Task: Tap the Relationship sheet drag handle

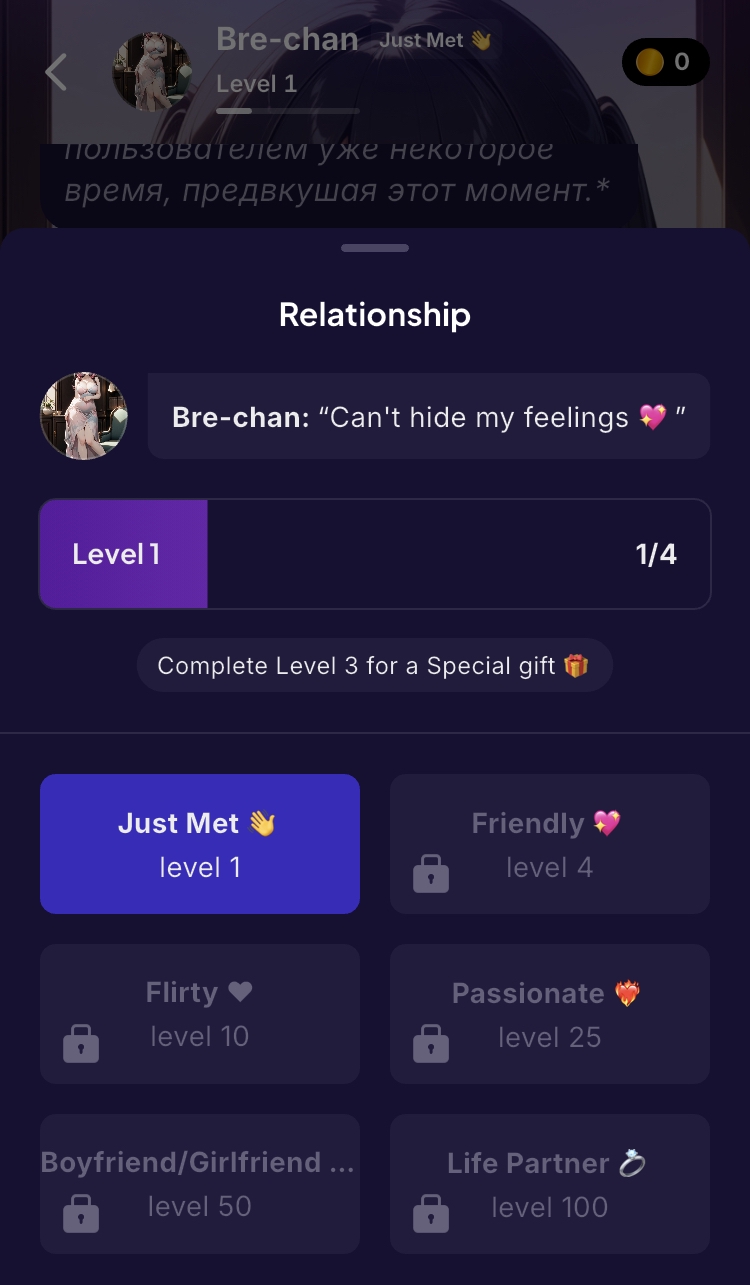Action: [375, 247]
